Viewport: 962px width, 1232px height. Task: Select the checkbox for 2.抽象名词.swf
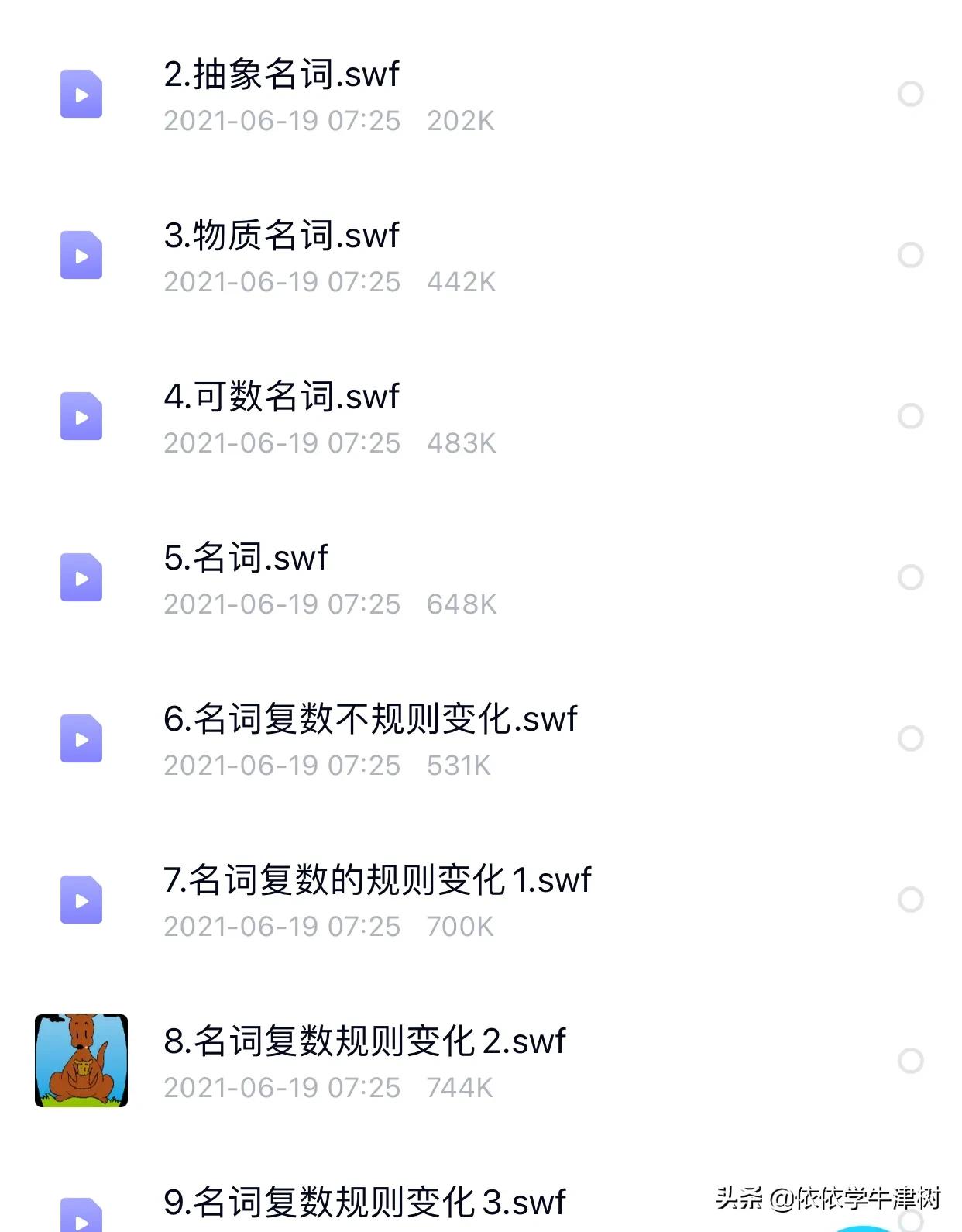pos(911,93)
